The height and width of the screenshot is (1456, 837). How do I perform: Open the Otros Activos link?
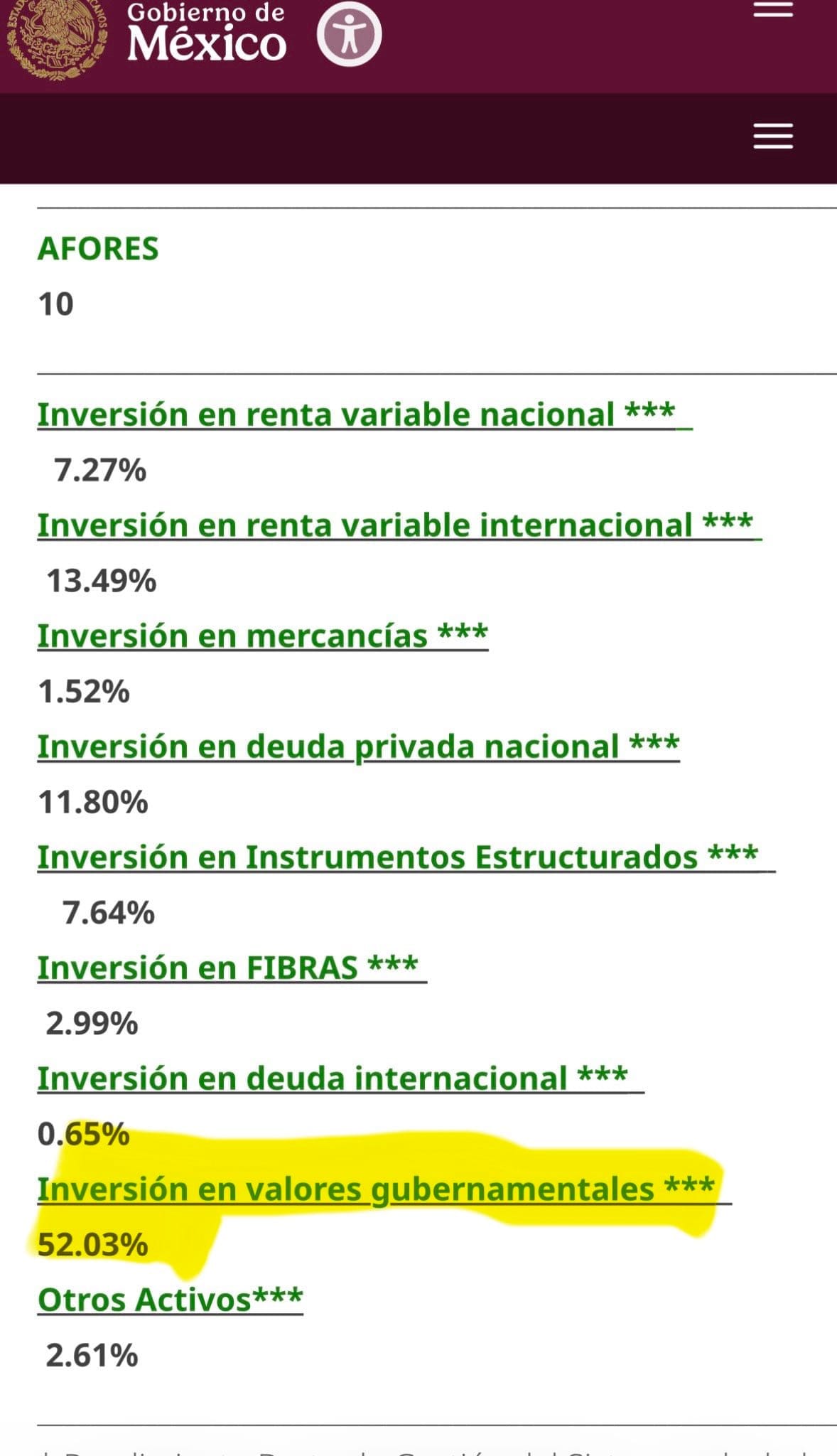tap(170, 1300)
